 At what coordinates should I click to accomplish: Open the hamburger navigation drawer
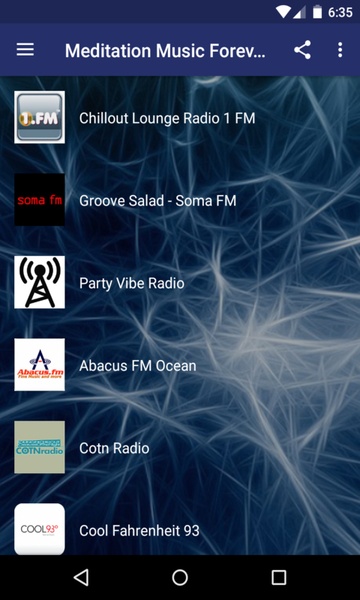pyautogui.click(x=25, y=50)
